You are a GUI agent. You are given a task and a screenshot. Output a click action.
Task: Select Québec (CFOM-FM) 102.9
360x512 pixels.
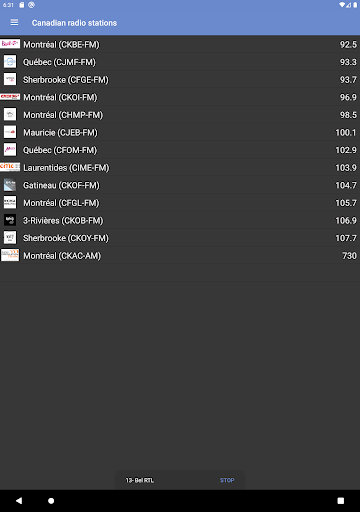(x=180, y=150)
